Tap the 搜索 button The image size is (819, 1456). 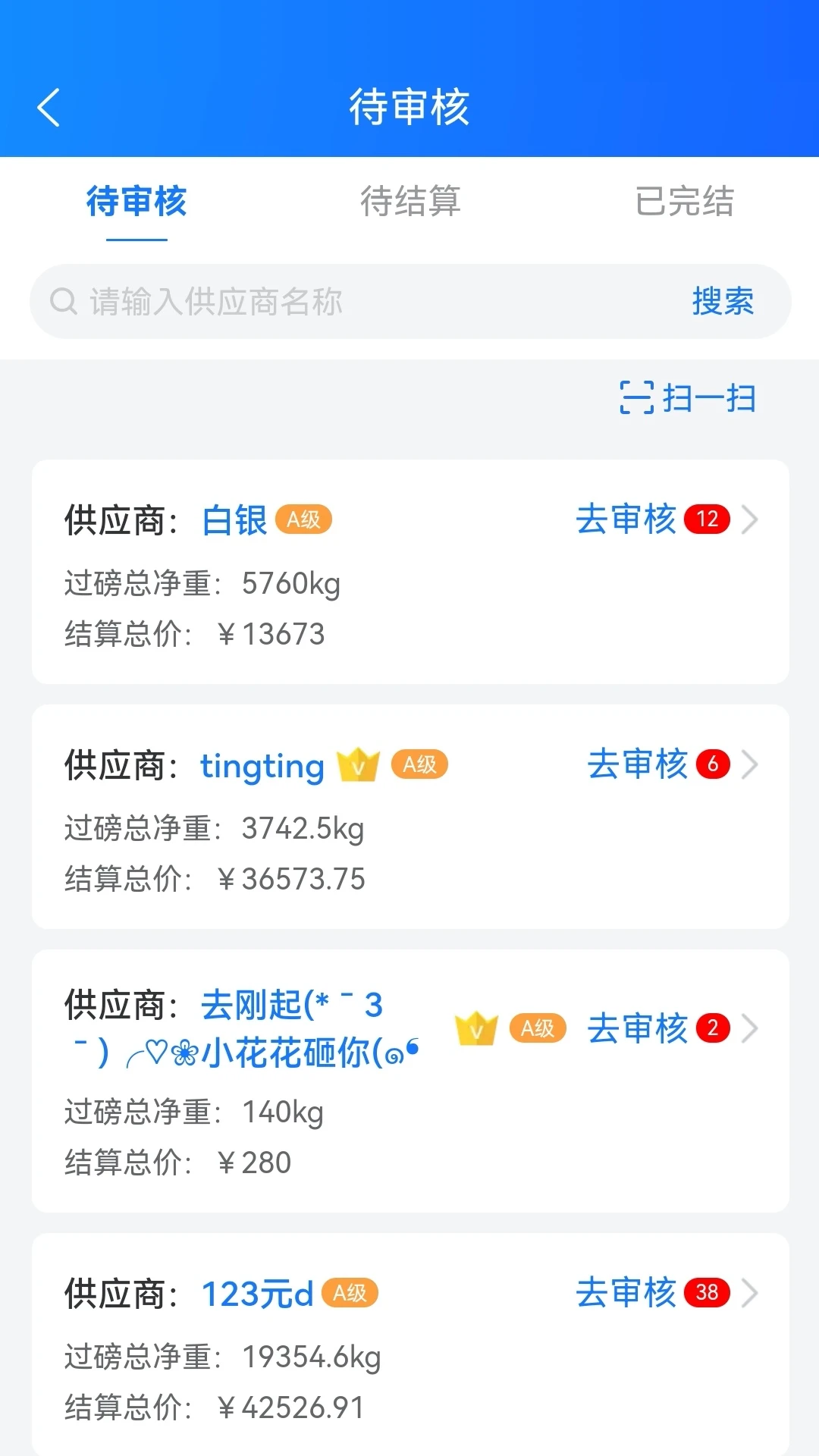pyautogui.click(x=723, y=301)
